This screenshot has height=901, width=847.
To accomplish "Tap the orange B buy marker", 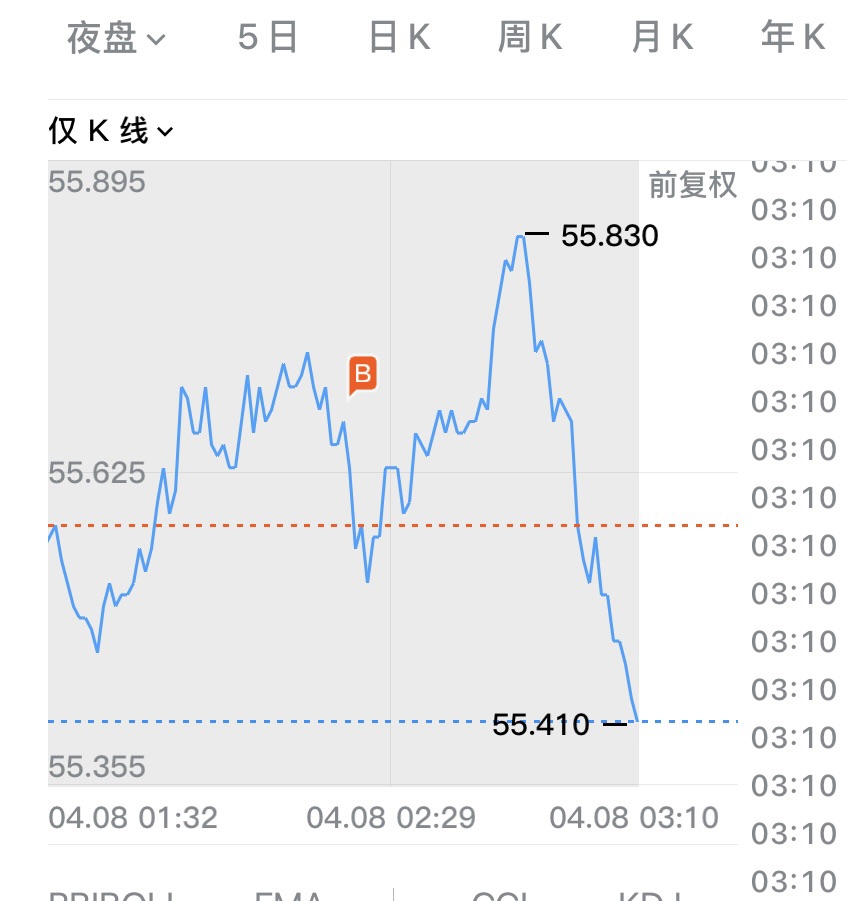I will click(363, 375).
